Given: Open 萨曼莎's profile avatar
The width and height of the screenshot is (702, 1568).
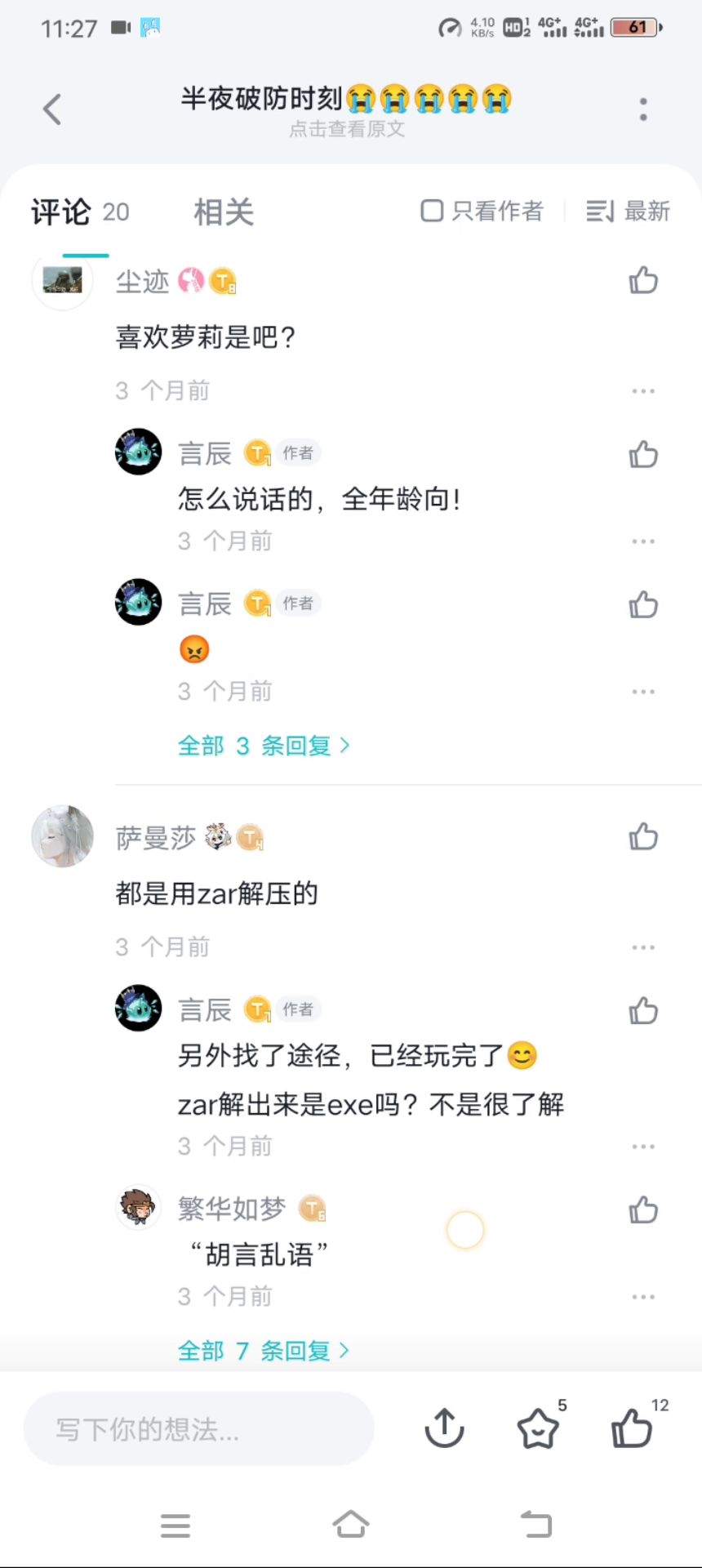Looking at the screenshot, I should 63,836.
